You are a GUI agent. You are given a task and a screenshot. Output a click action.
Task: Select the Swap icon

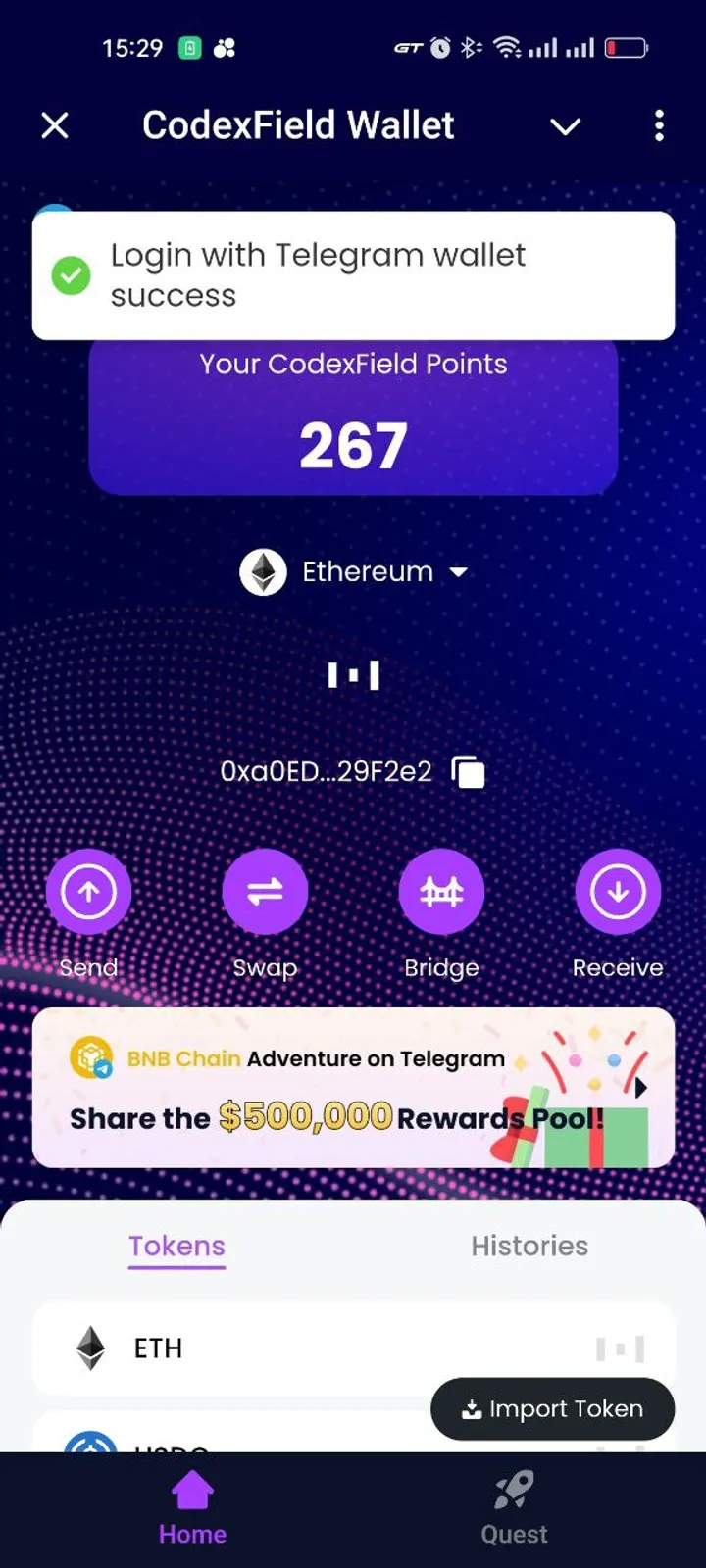pyautogui.click(x=265, y=892)
